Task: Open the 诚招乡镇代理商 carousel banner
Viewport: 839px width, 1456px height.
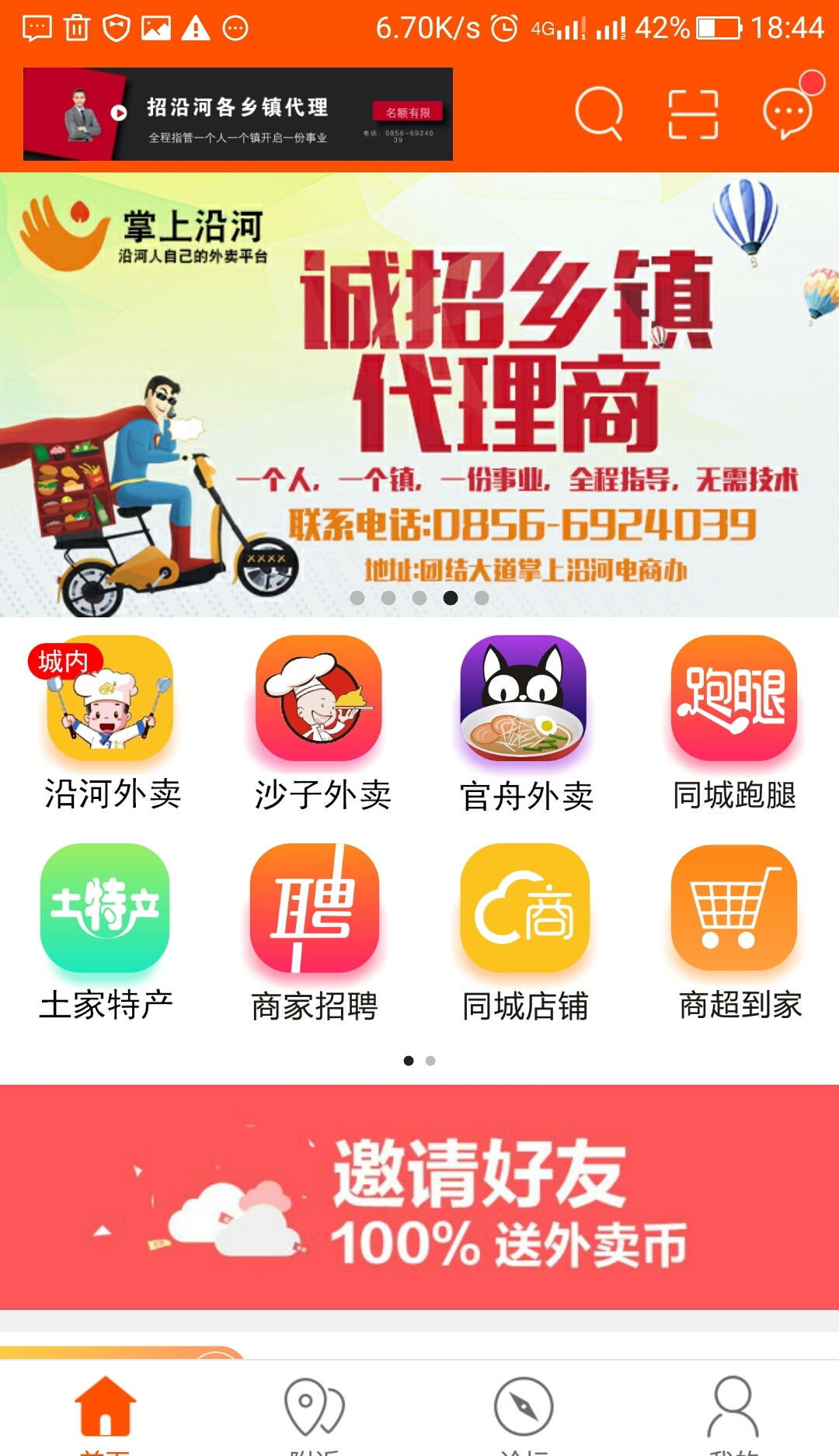Action: coord(419,394)
